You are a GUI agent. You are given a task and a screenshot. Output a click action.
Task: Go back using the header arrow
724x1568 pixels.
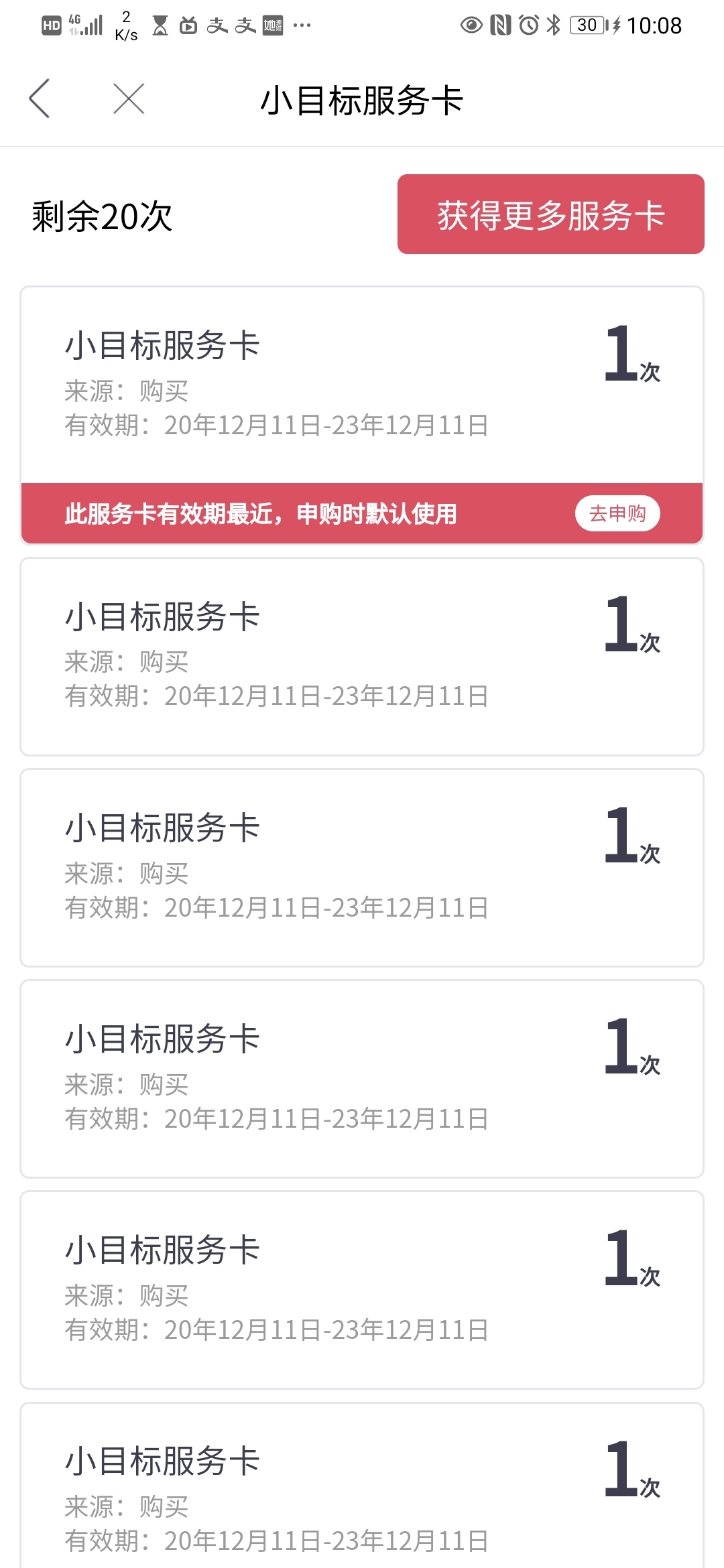click(40, 99)
